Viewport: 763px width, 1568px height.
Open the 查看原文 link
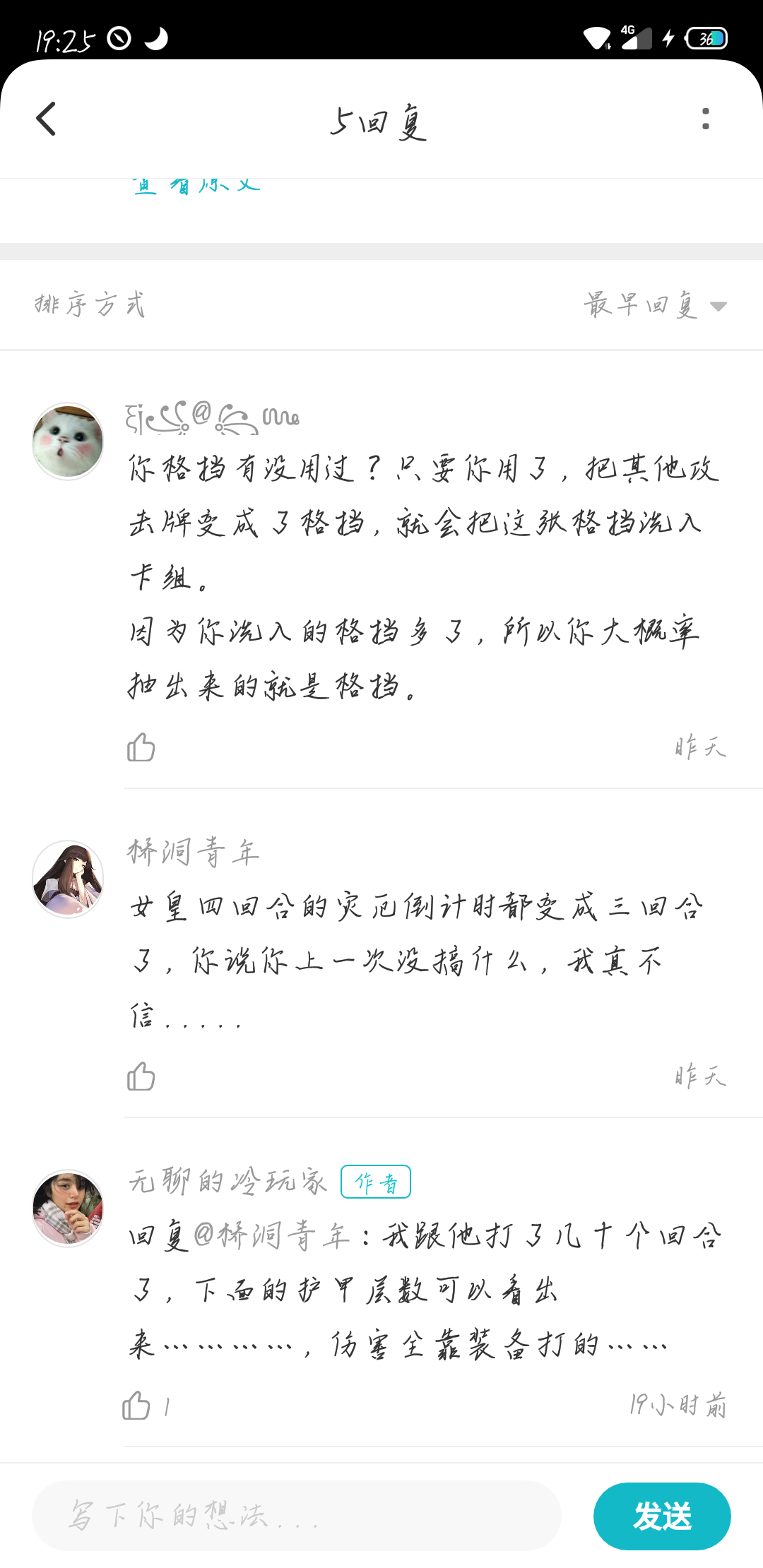196,185
